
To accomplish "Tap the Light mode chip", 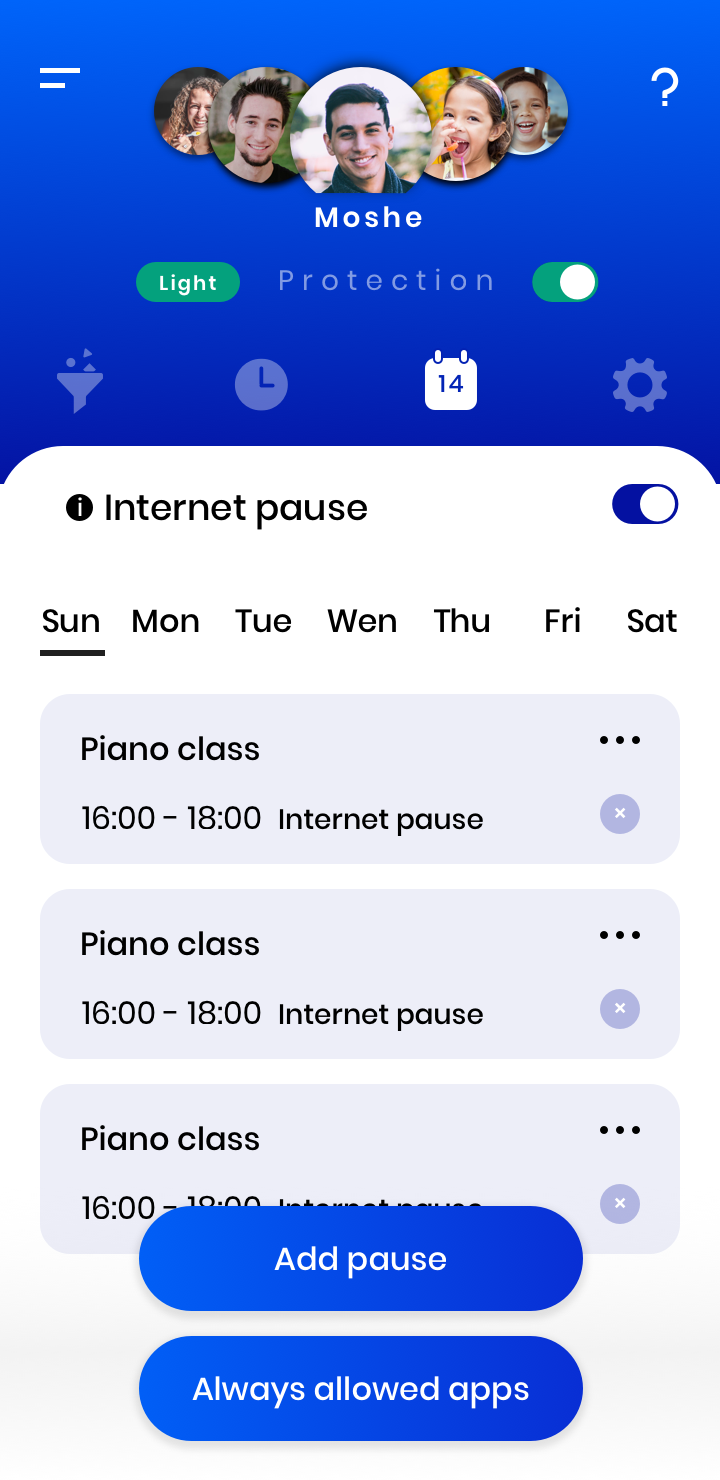I will tap(188, 283).
